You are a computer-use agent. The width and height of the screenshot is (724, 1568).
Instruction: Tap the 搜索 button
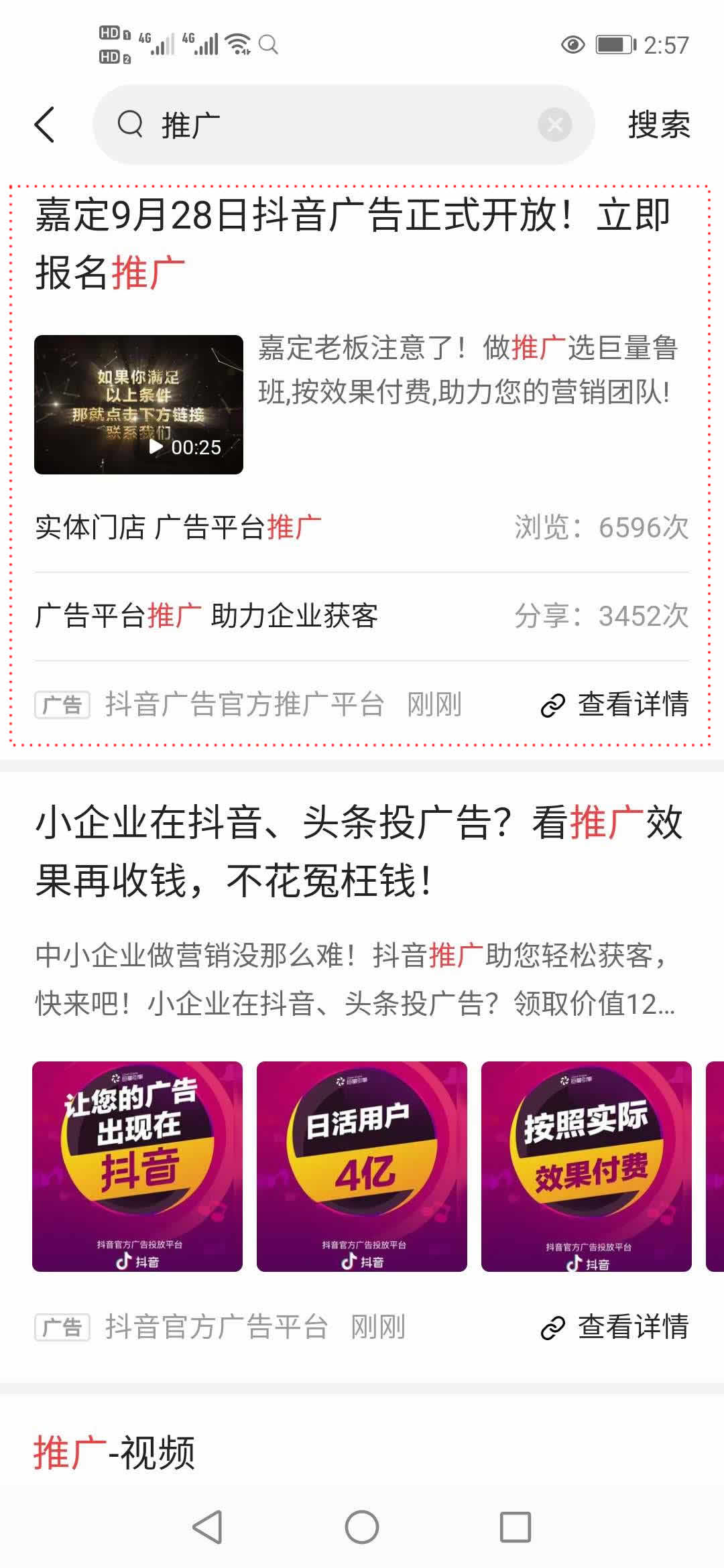tap(658, 125)
